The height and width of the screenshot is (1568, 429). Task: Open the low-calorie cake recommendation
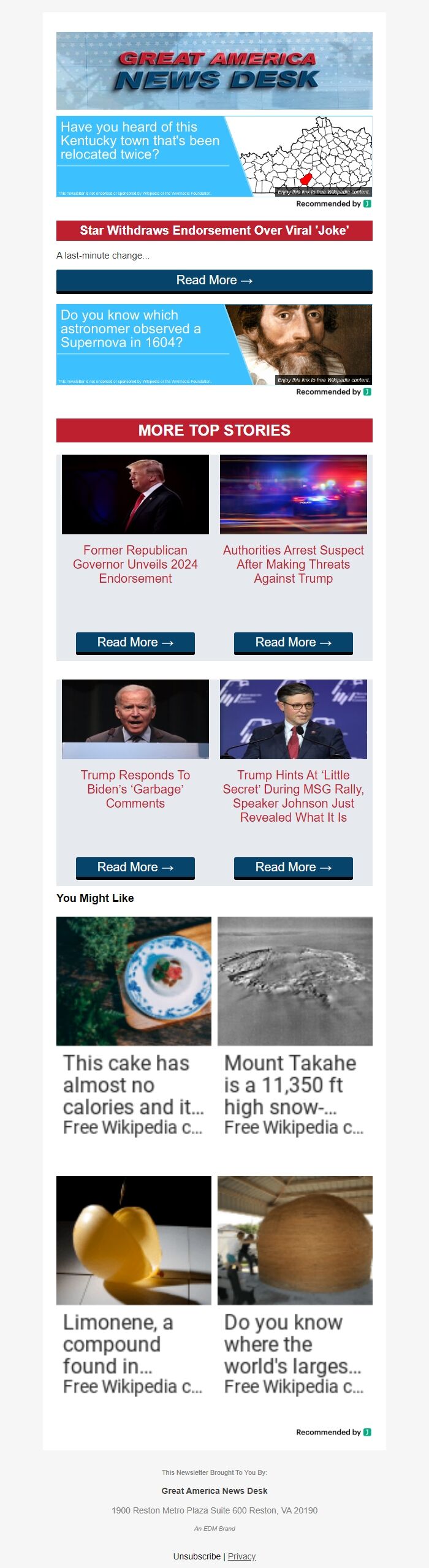(134, 1026)
